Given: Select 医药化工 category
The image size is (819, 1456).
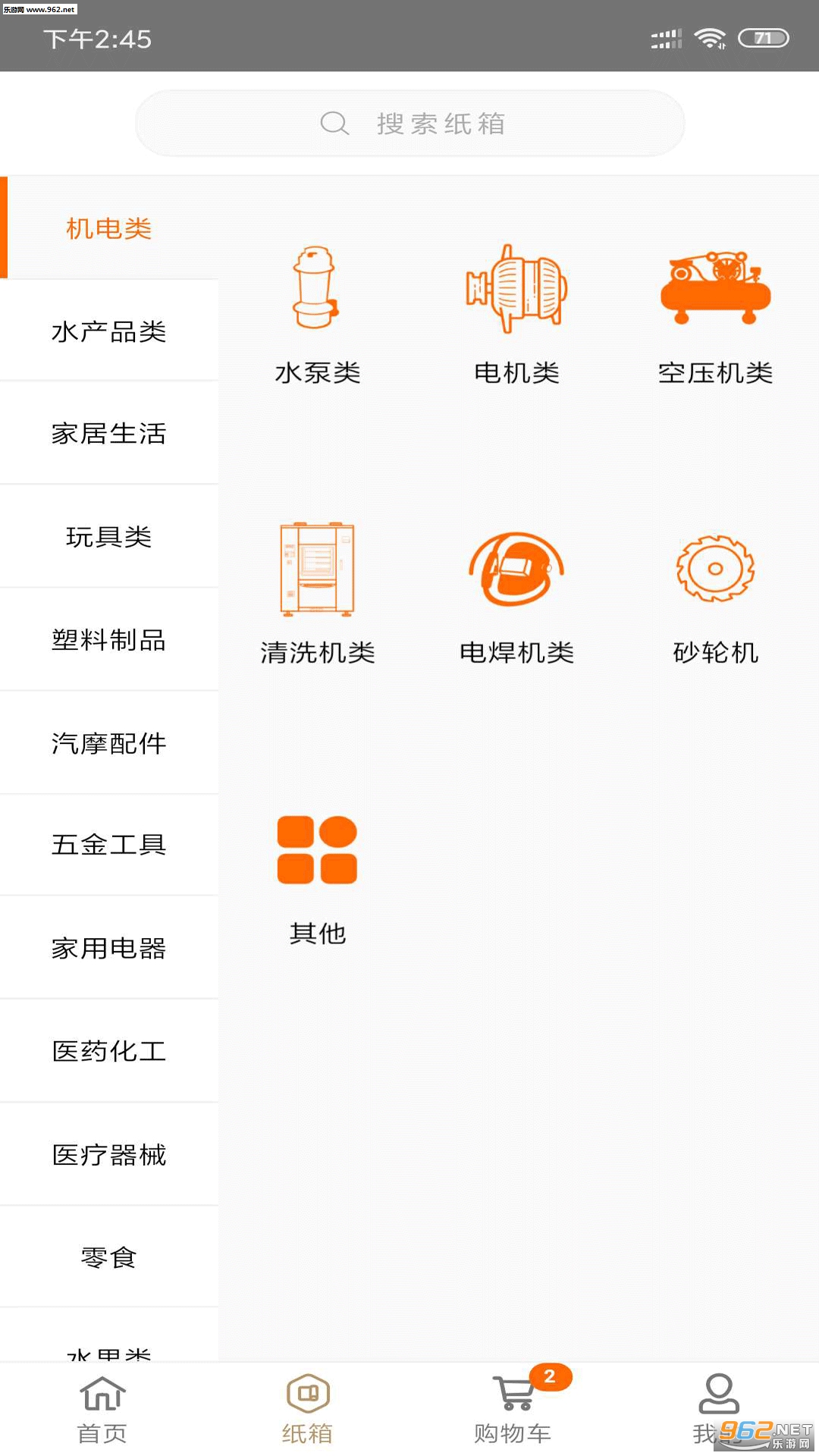Looking at the screenshot, I should point(109,1051).
